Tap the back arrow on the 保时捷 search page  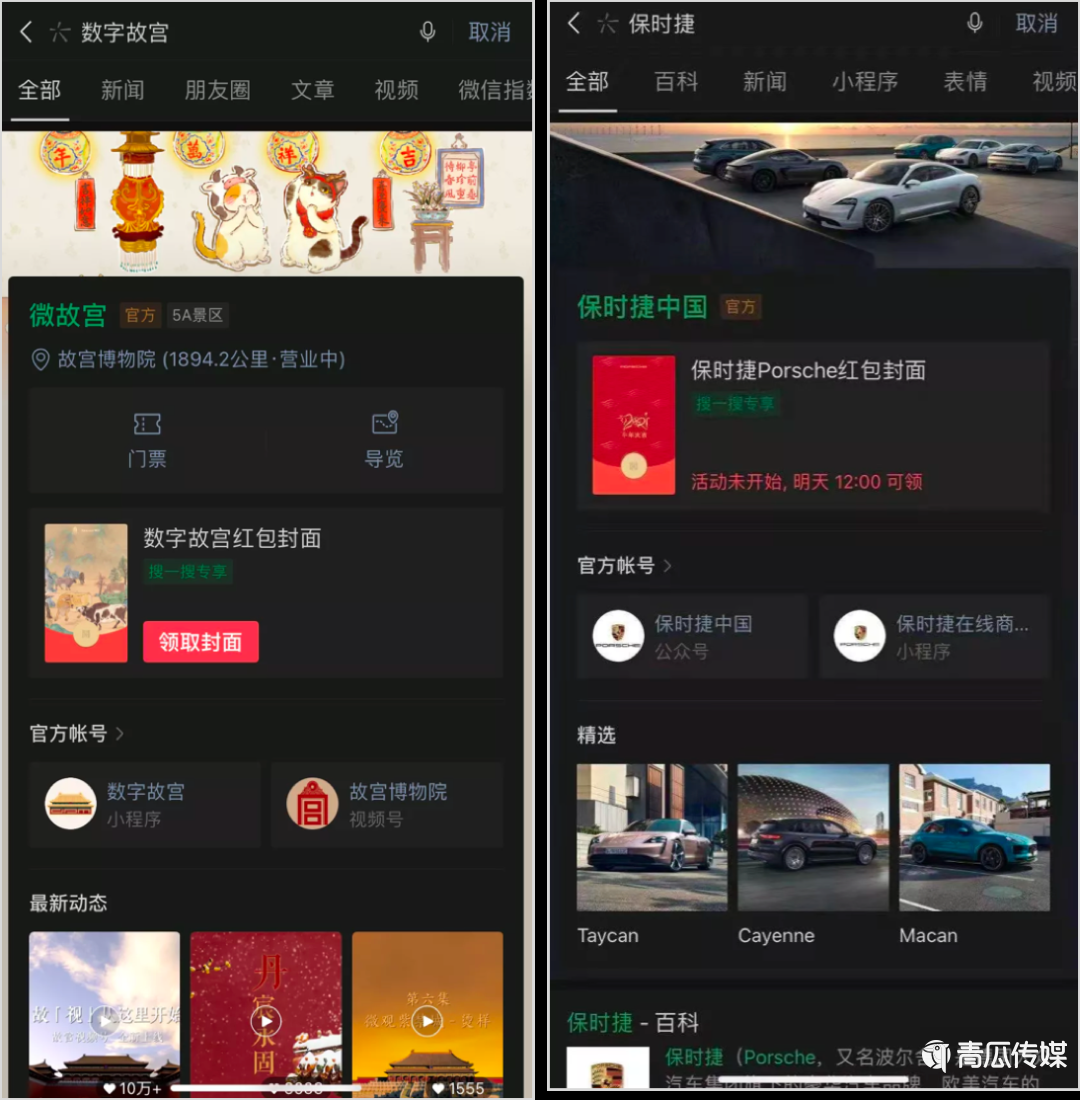572,24
